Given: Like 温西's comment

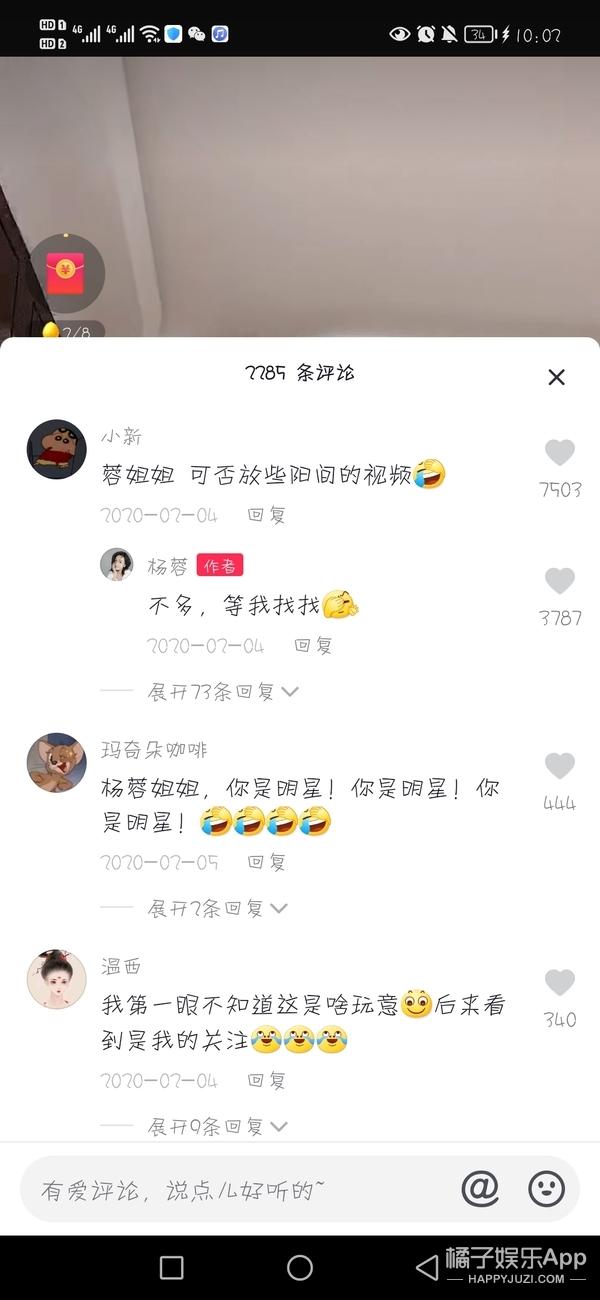Looking at the screenshot, I should tap(560, 982).
